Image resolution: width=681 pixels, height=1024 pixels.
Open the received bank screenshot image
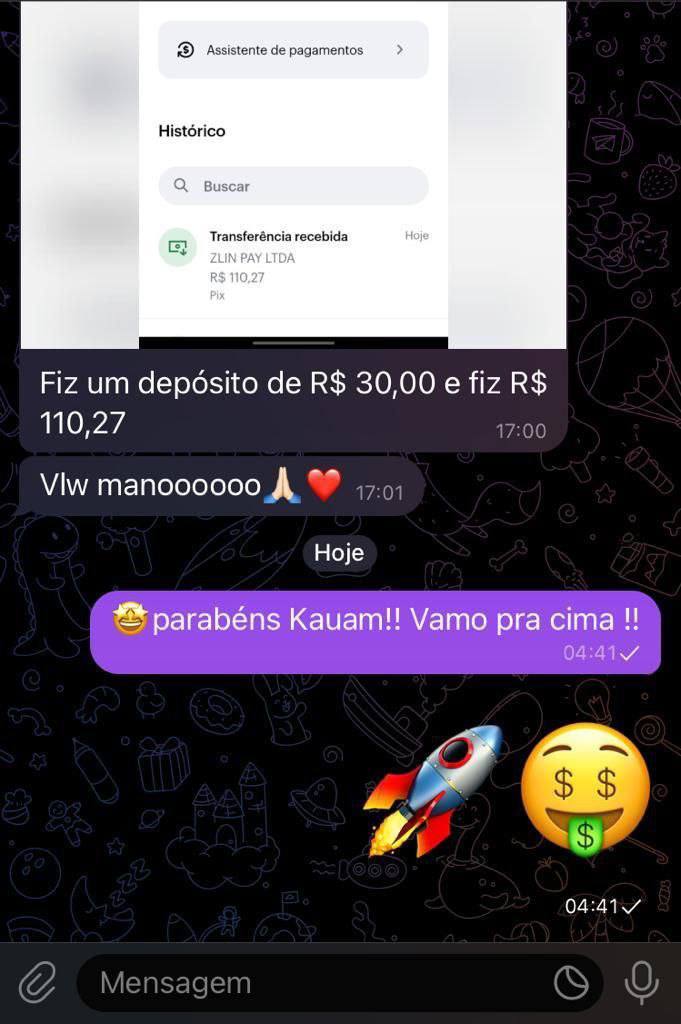[293, 175]
